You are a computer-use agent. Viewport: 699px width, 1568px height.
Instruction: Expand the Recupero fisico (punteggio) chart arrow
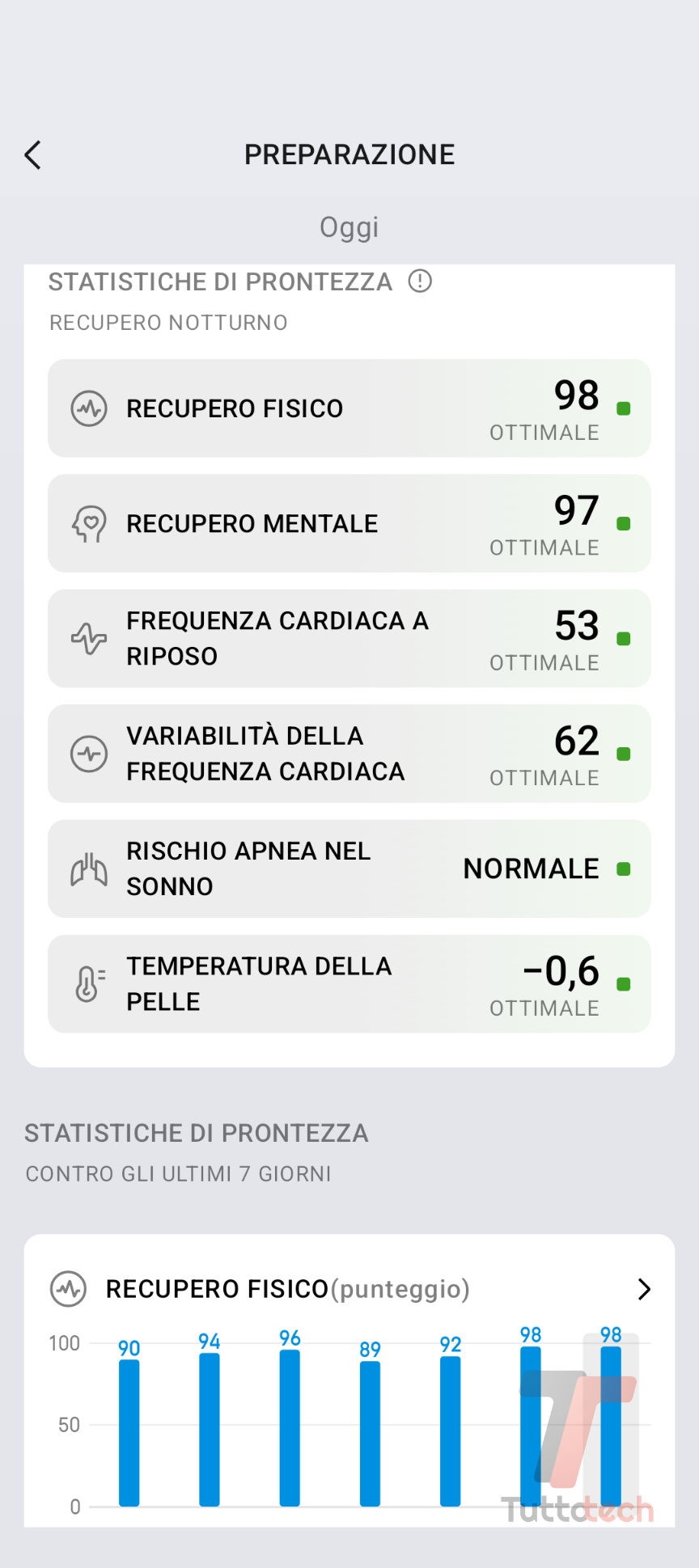(644, 1289)
